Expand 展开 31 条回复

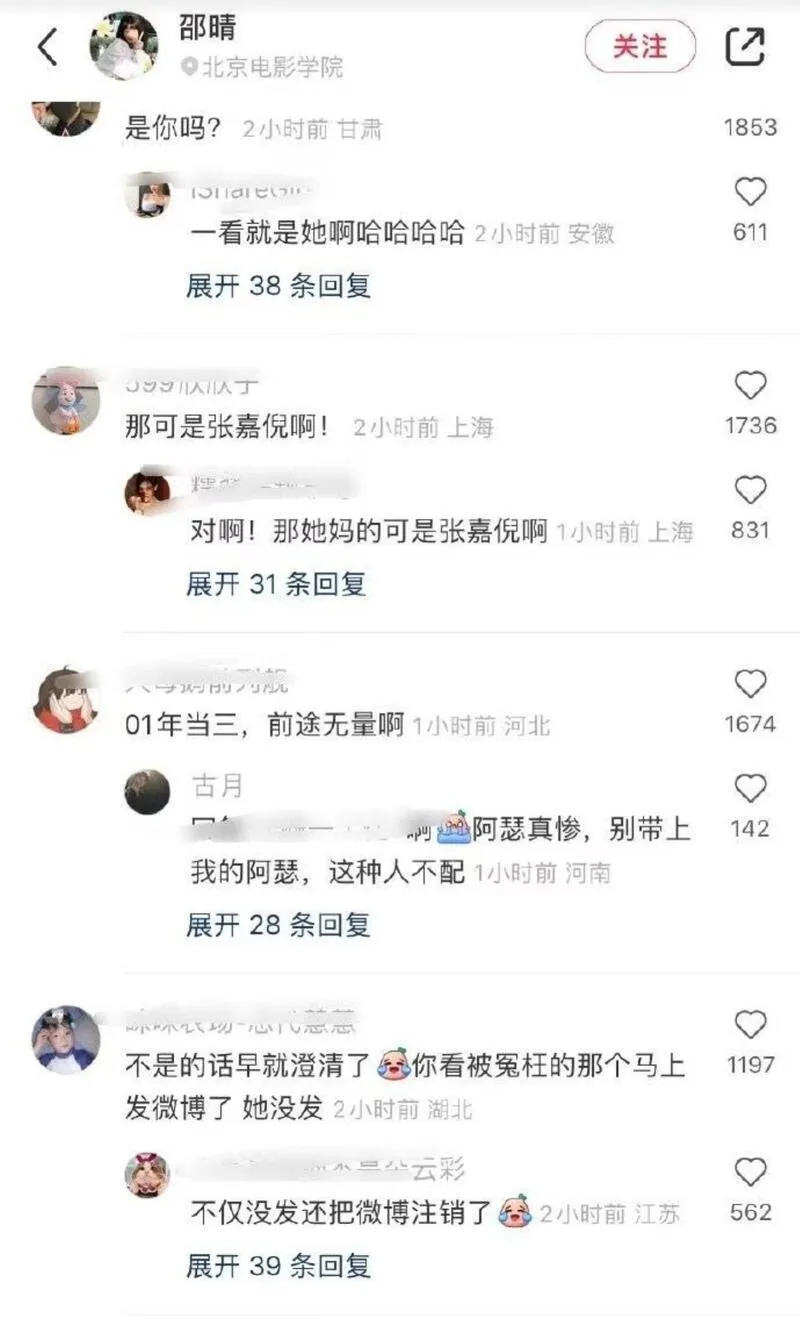click(279, 583)
